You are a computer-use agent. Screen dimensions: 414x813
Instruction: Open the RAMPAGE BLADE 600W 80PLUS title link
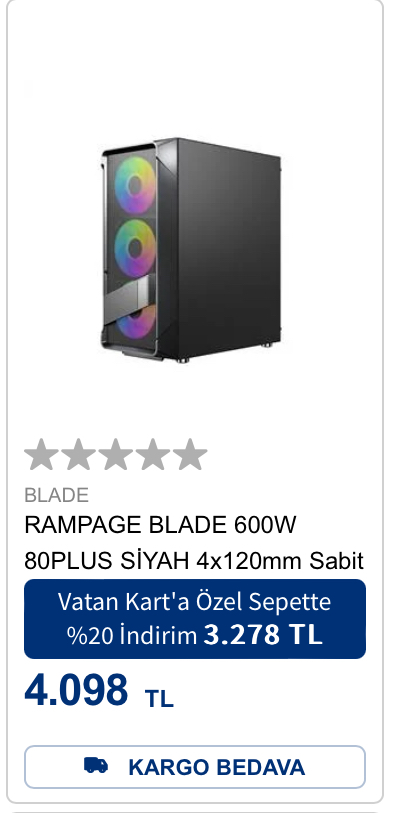pos(194,543)
